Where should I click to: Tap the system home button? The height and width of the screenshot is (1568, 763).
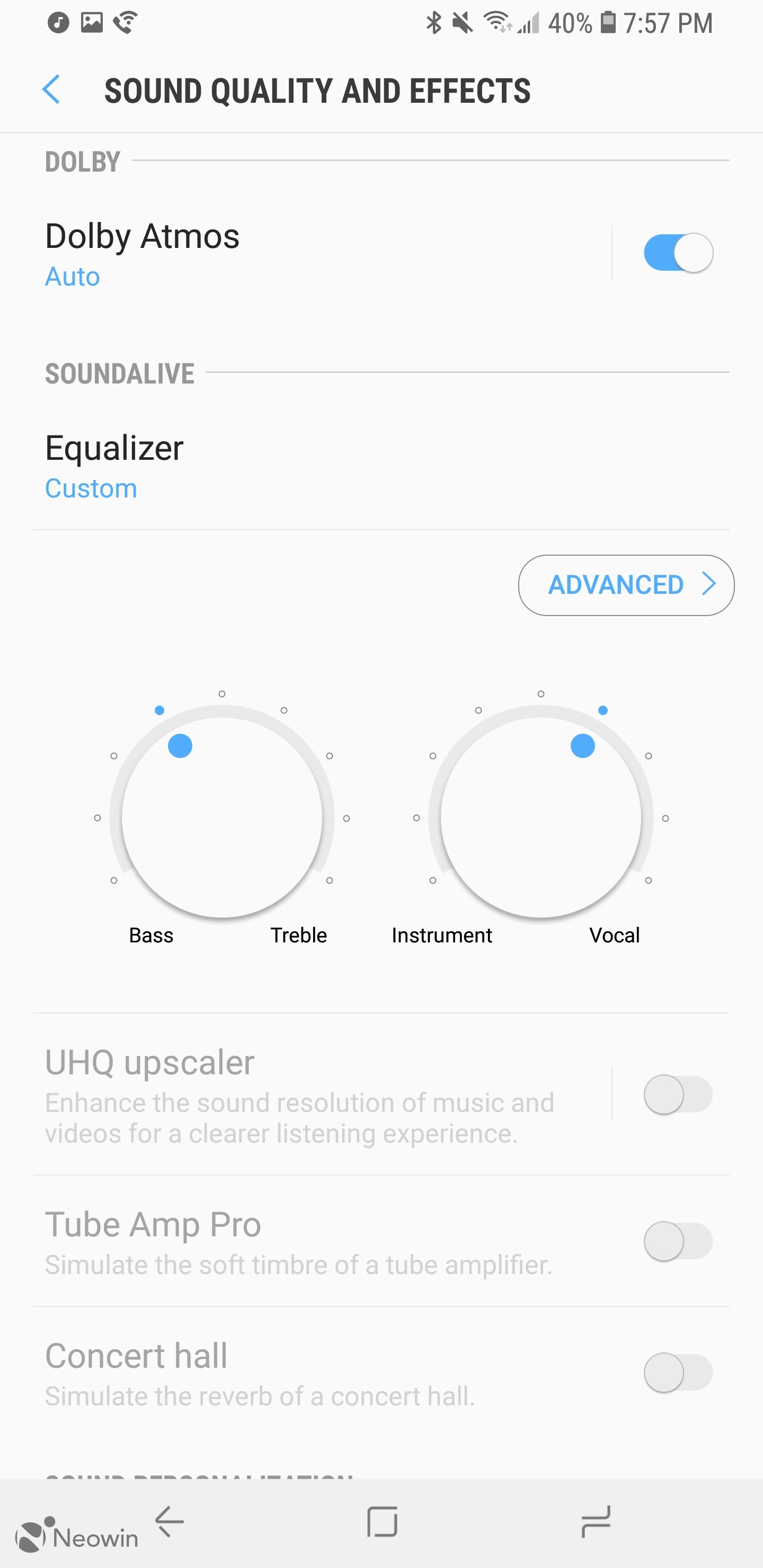(383, 1523)
